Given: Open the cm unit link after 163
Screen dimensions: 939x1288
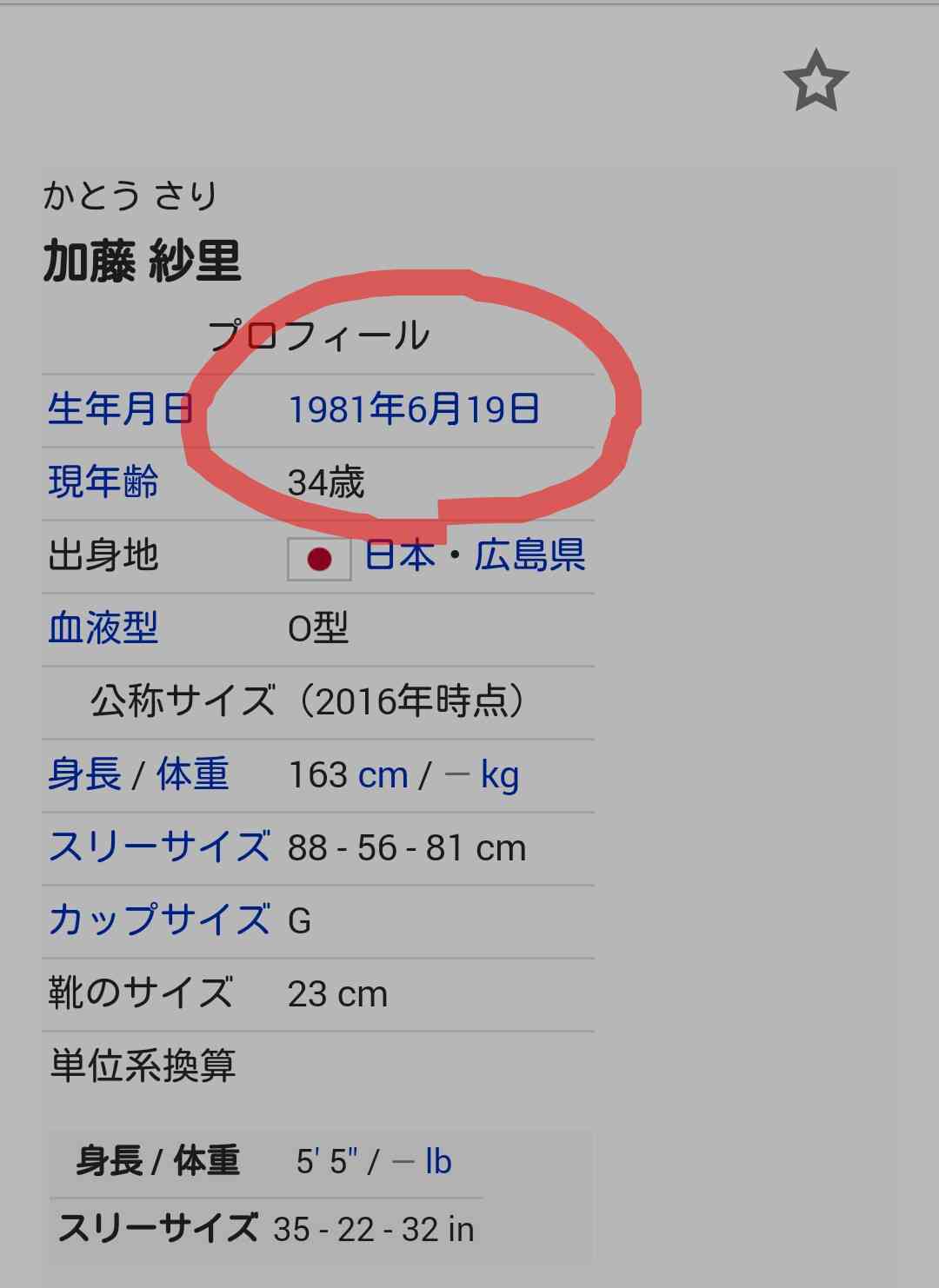Looking at the screenshot, I should (383, 775).
